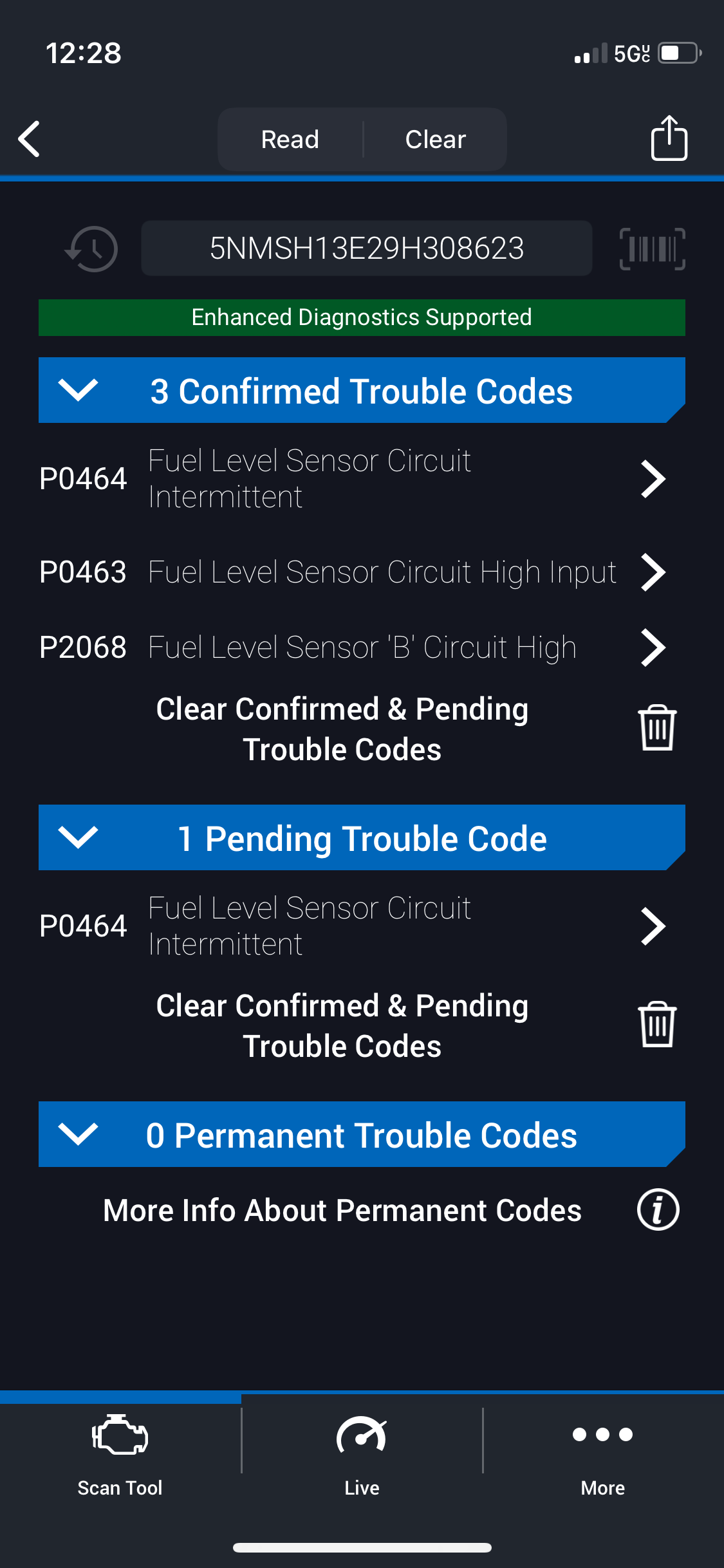Image resolution: width=724 pixels, height=1568 pixels.
Task: Go back using the top-left arrow
Action: point(30,139)
